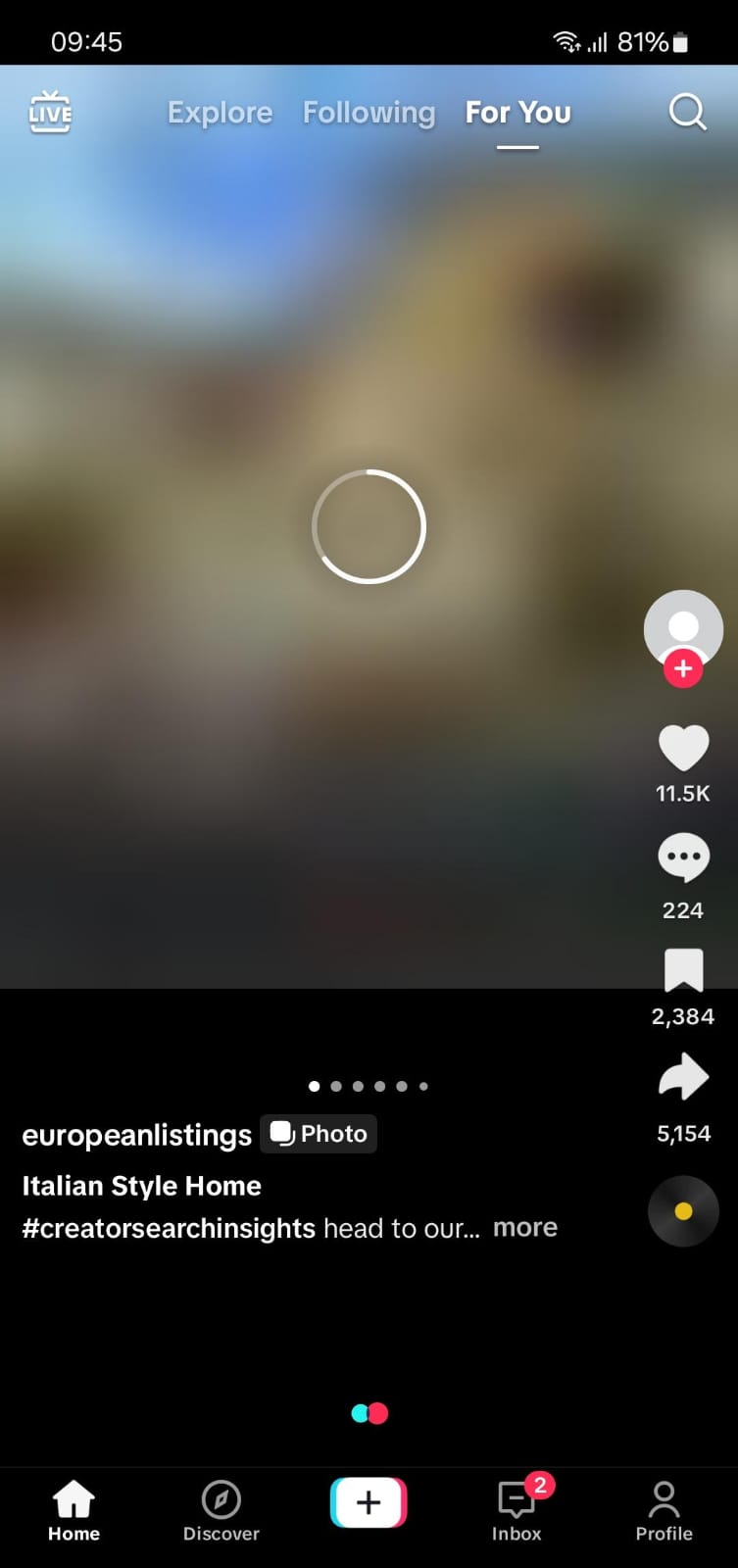The image size is (738, 1568).
Task: Open the Inbox tab
Action: [517, 1509]
